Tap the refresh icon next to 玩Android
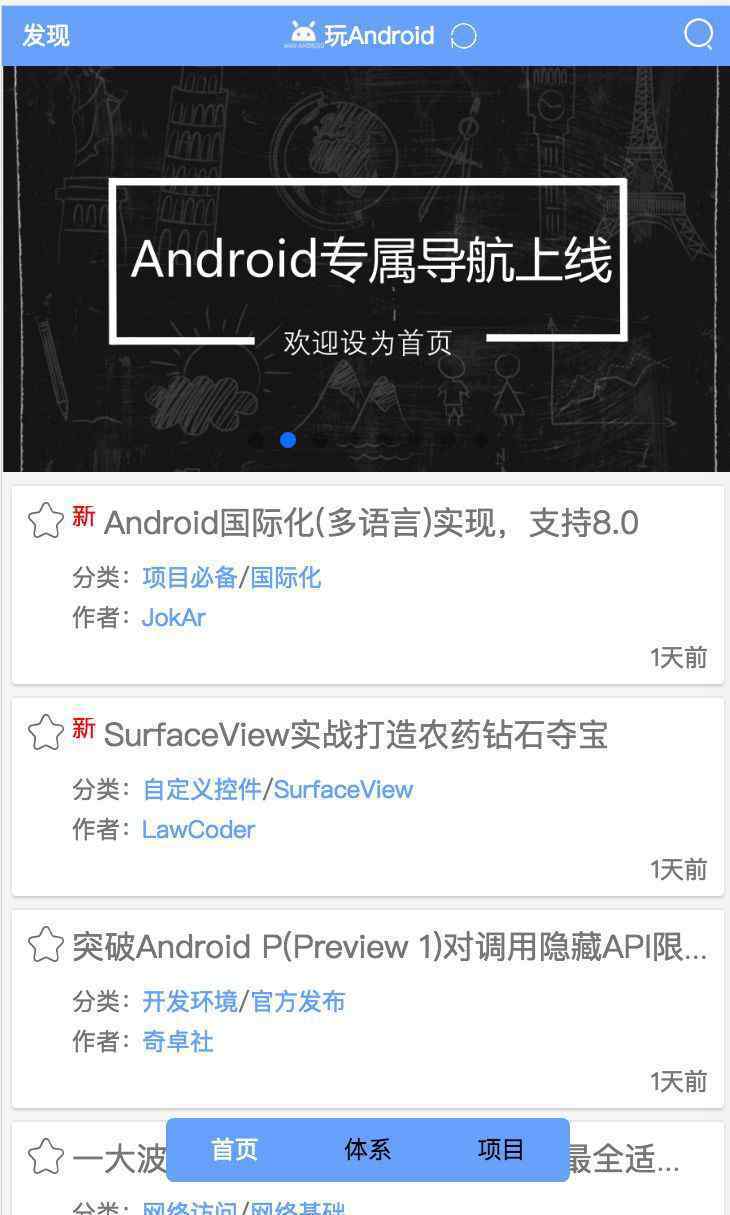The height and width of the screenshot is (1215, 730). (464, 36)
